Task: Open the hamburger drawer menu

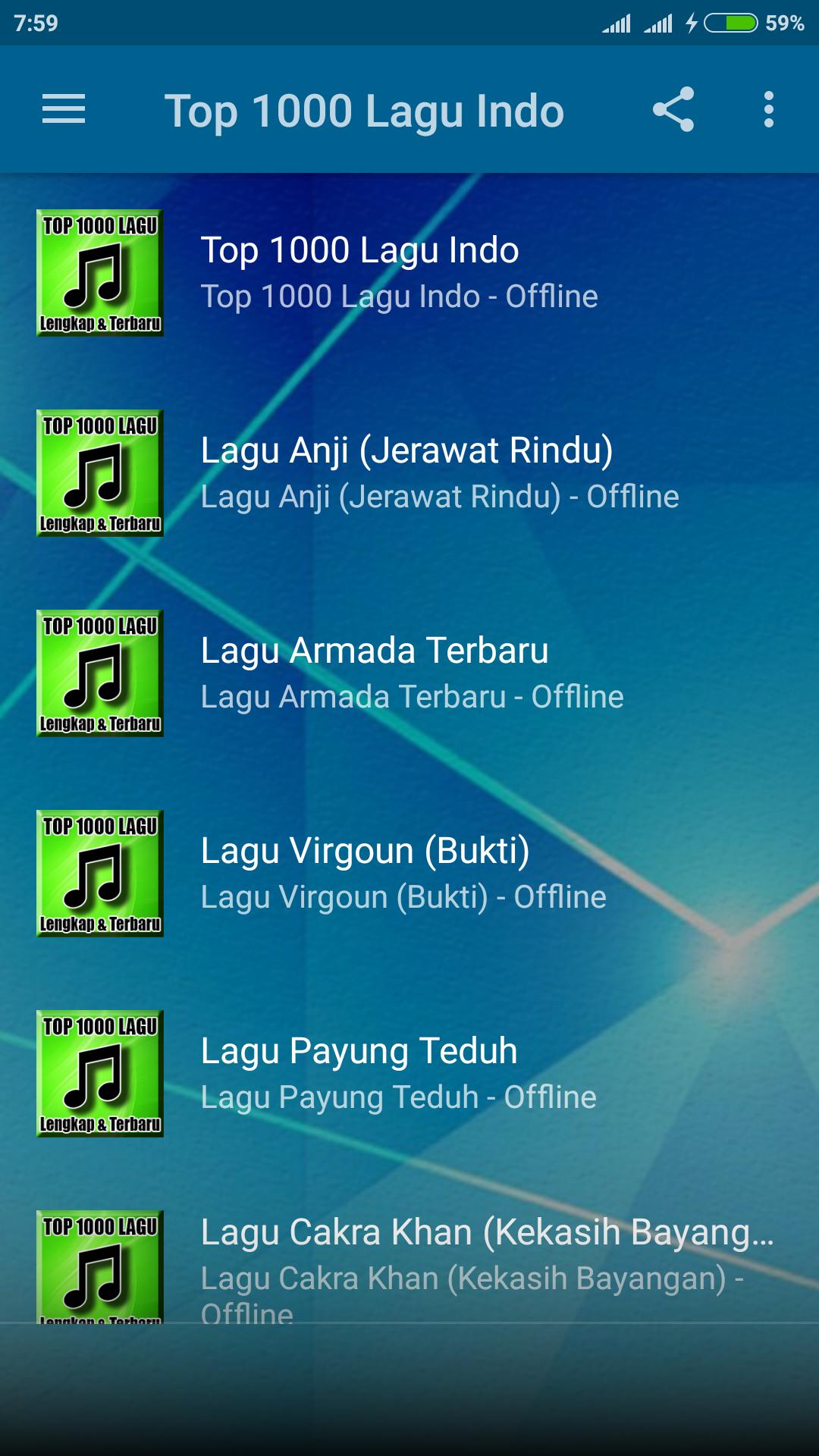Action: tap(64, 110)
